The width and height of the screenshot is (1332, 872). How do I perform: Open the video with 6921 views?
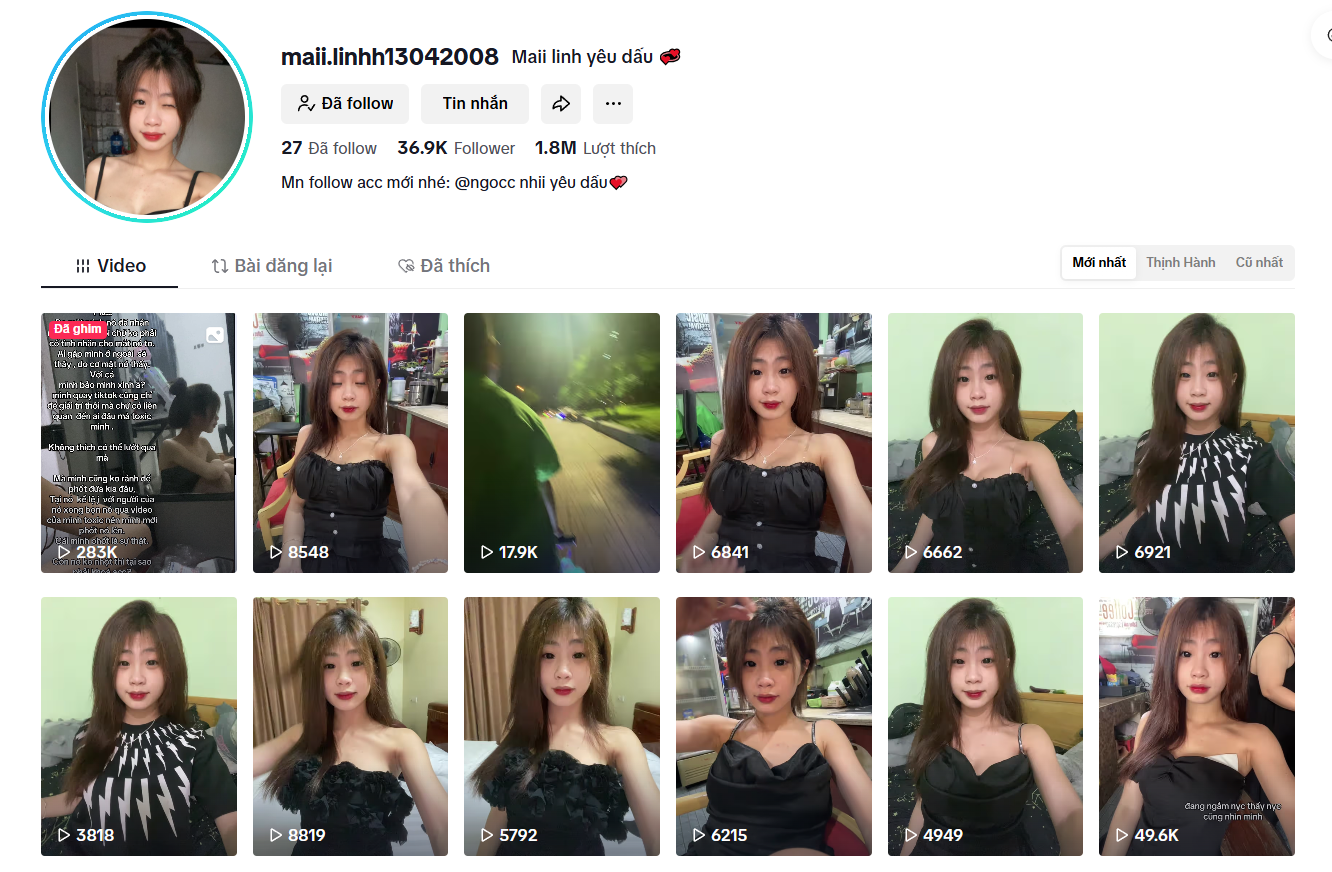coord(1196,443)
